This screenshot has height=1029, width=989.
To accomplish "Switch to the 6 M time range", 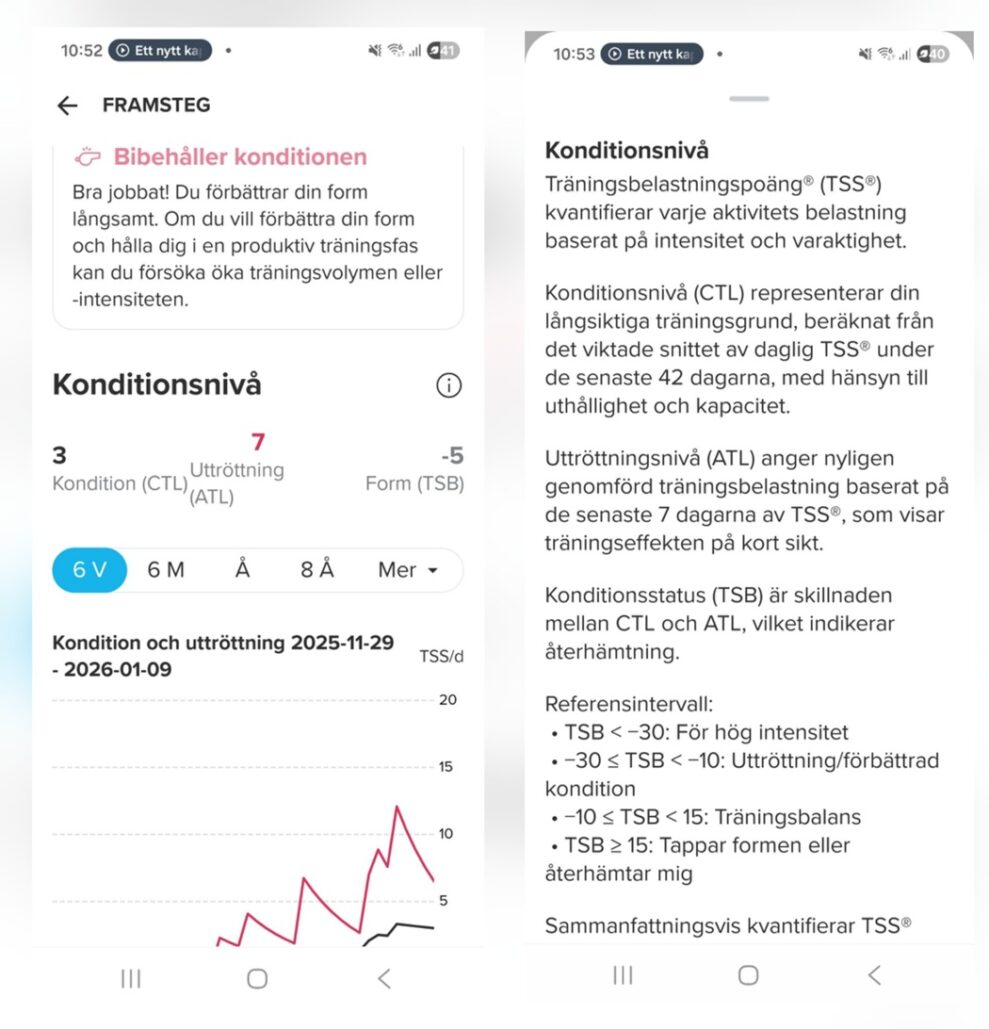I will coord(166,569).
